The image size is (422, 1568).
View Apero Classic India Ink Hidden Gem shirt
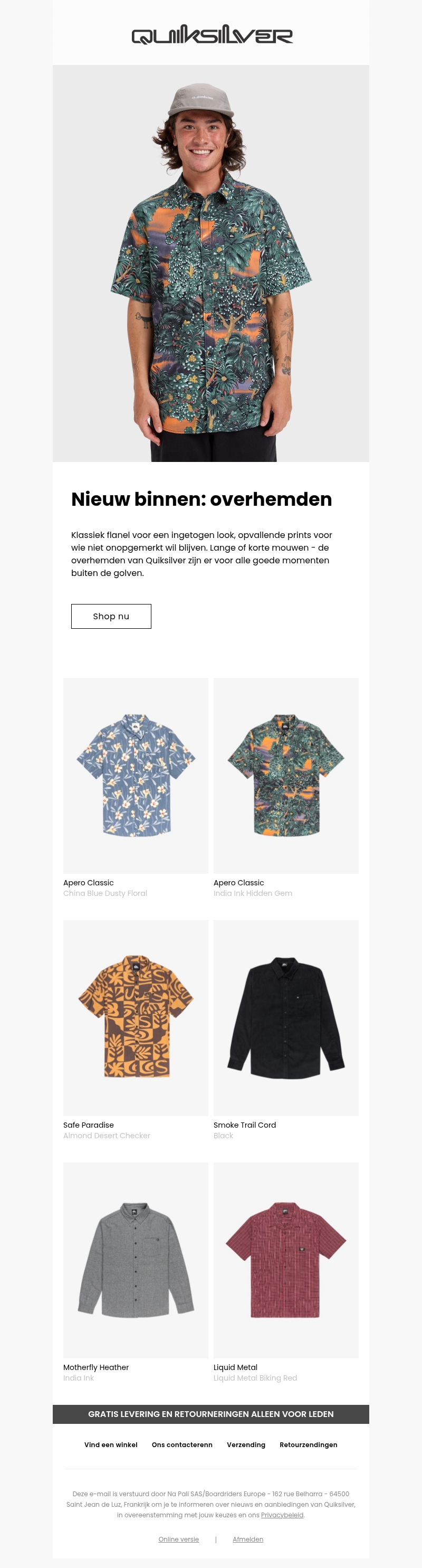tap(286, 775)
